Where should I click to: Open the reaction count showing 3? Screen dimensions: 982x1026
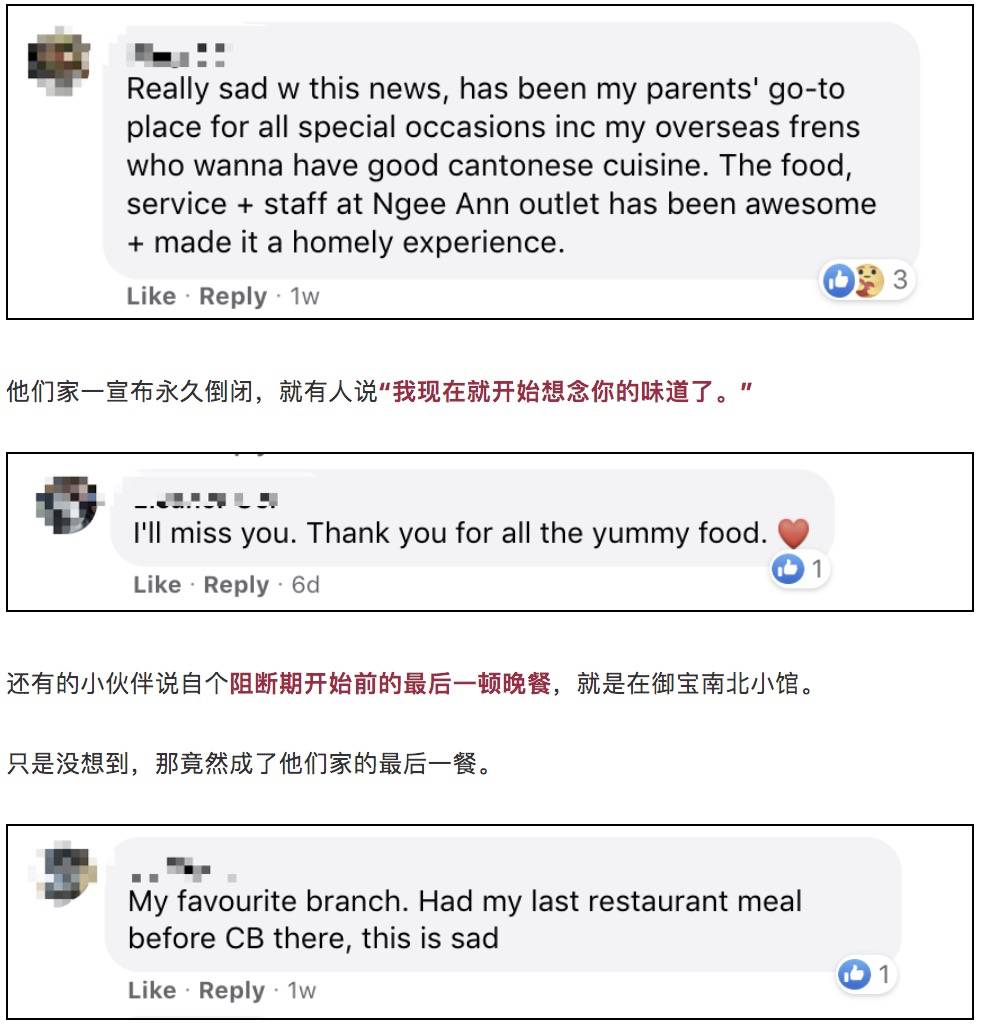898,280
